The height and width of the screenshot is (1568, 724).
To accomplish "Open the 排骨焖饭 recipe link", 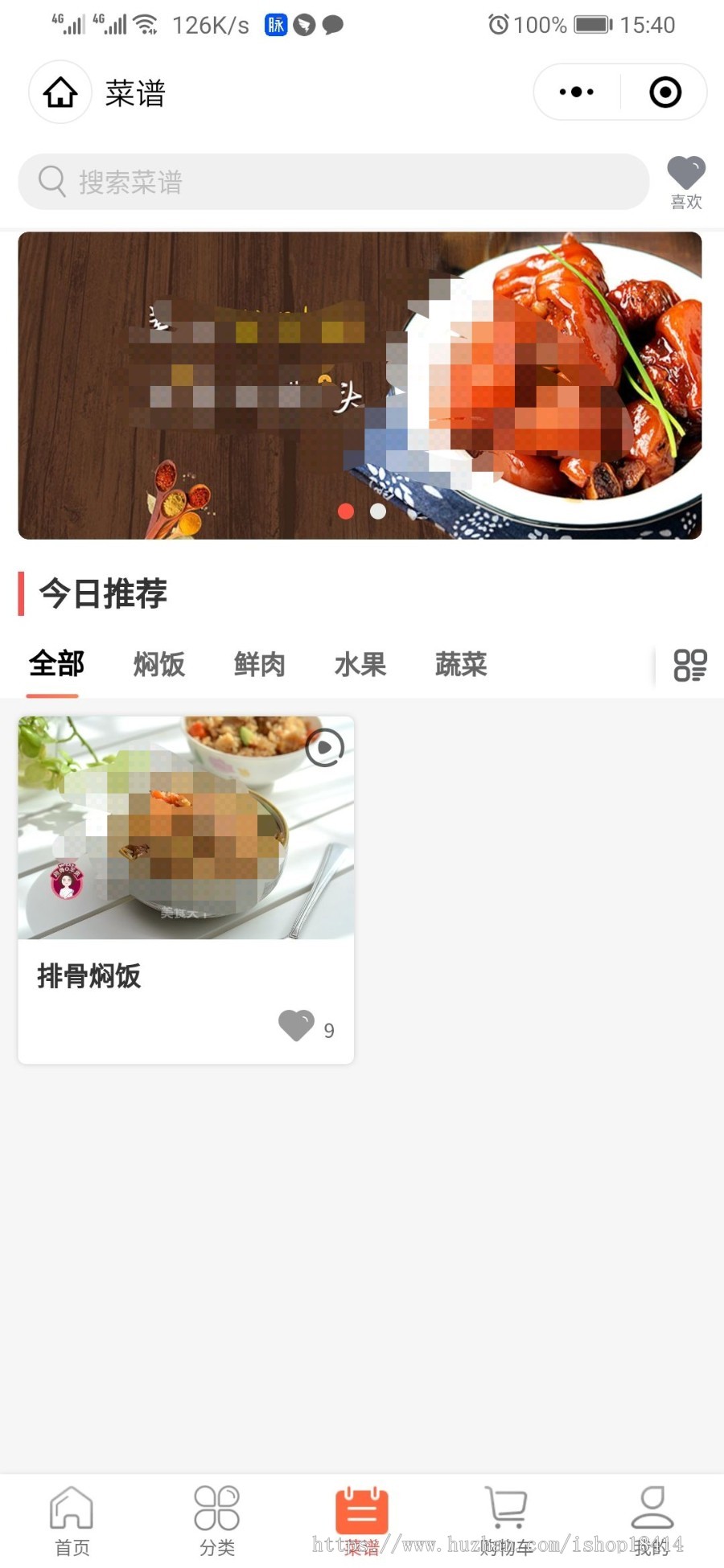I will click(x=89, y=977).
